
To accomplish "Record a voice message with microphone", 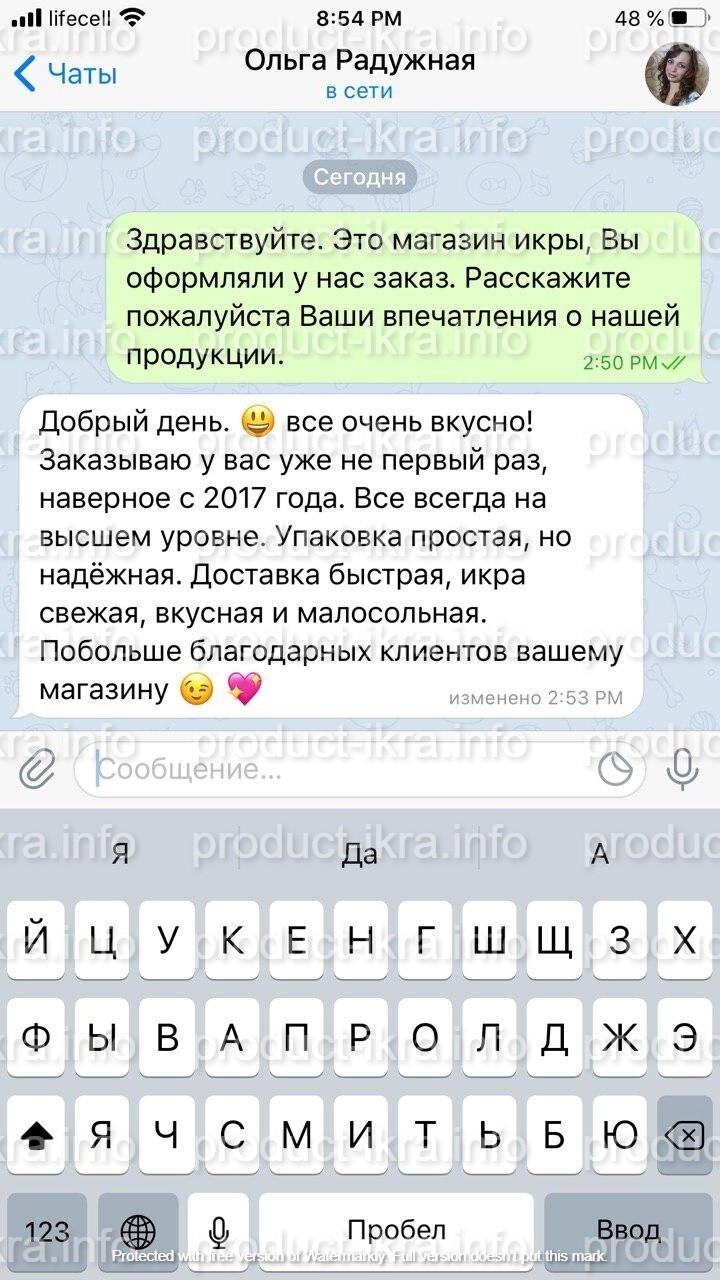I will coord(682,770).
